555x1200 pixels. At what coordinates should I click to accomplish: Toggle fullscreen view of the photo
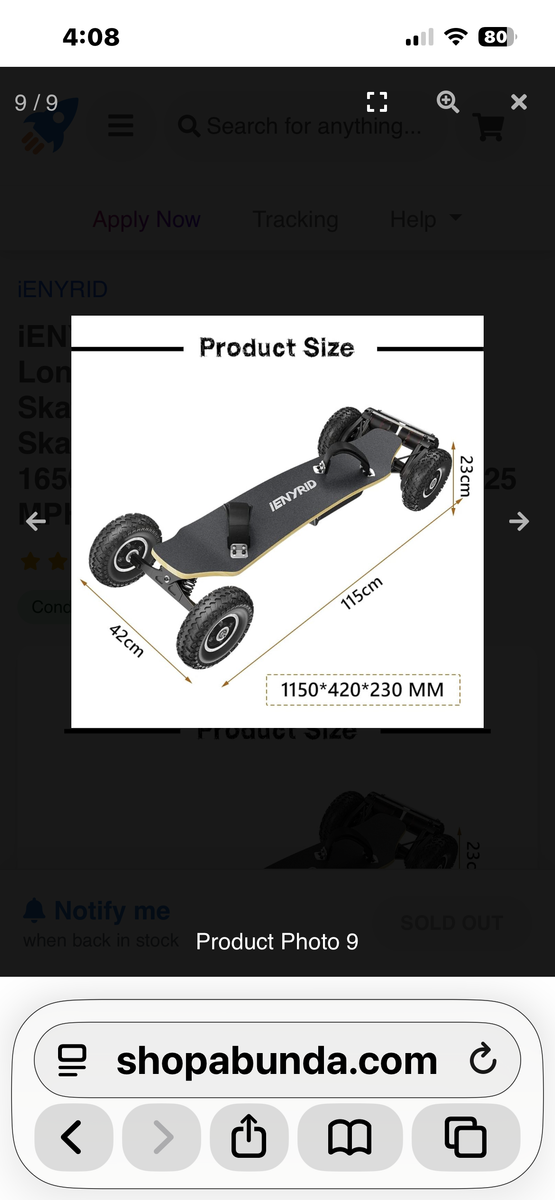376,101
